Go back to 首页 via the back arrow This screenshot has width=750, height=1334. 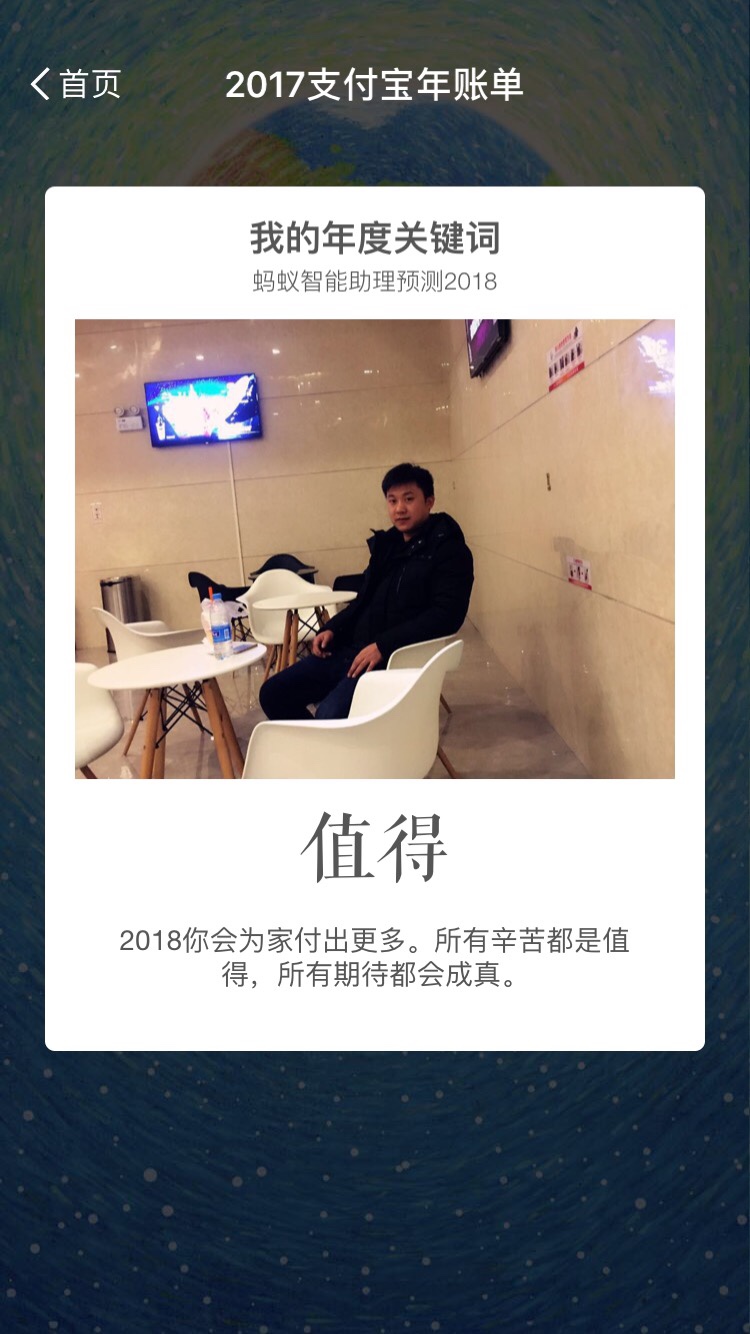pyautogui.click(x=42, y=85)
